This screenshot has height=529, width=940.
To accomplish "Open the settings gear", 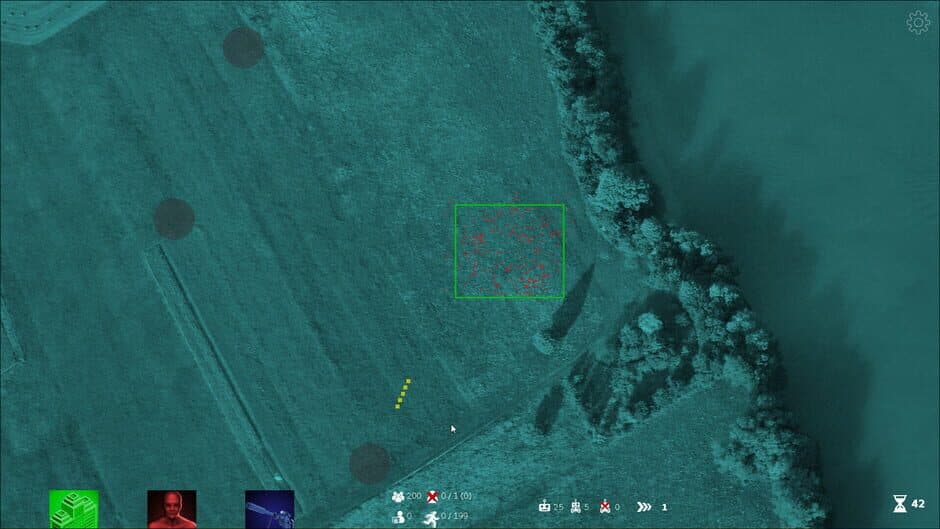I will point(917,22).
